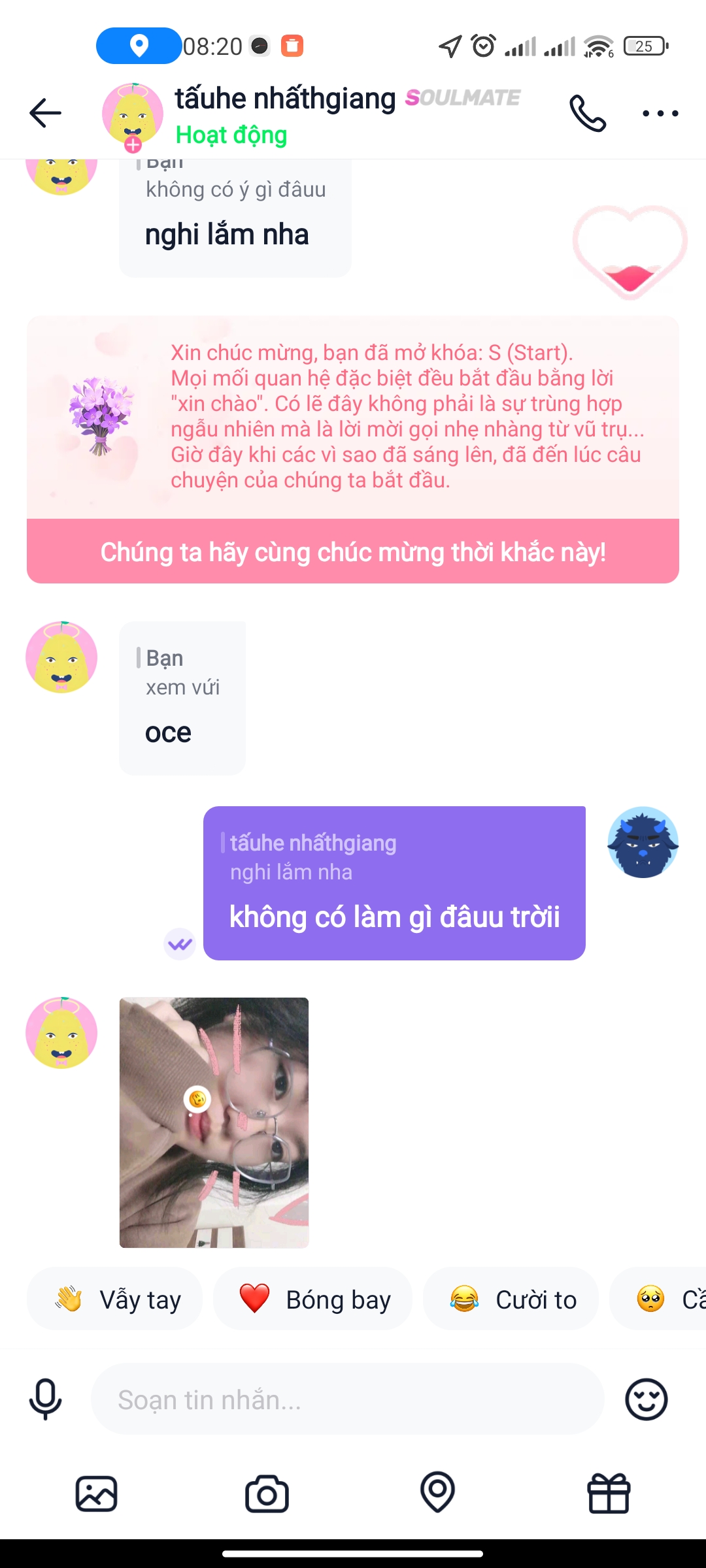Open the emoji sticker picker
The image size is (706, 1568).
point(646,1399)
